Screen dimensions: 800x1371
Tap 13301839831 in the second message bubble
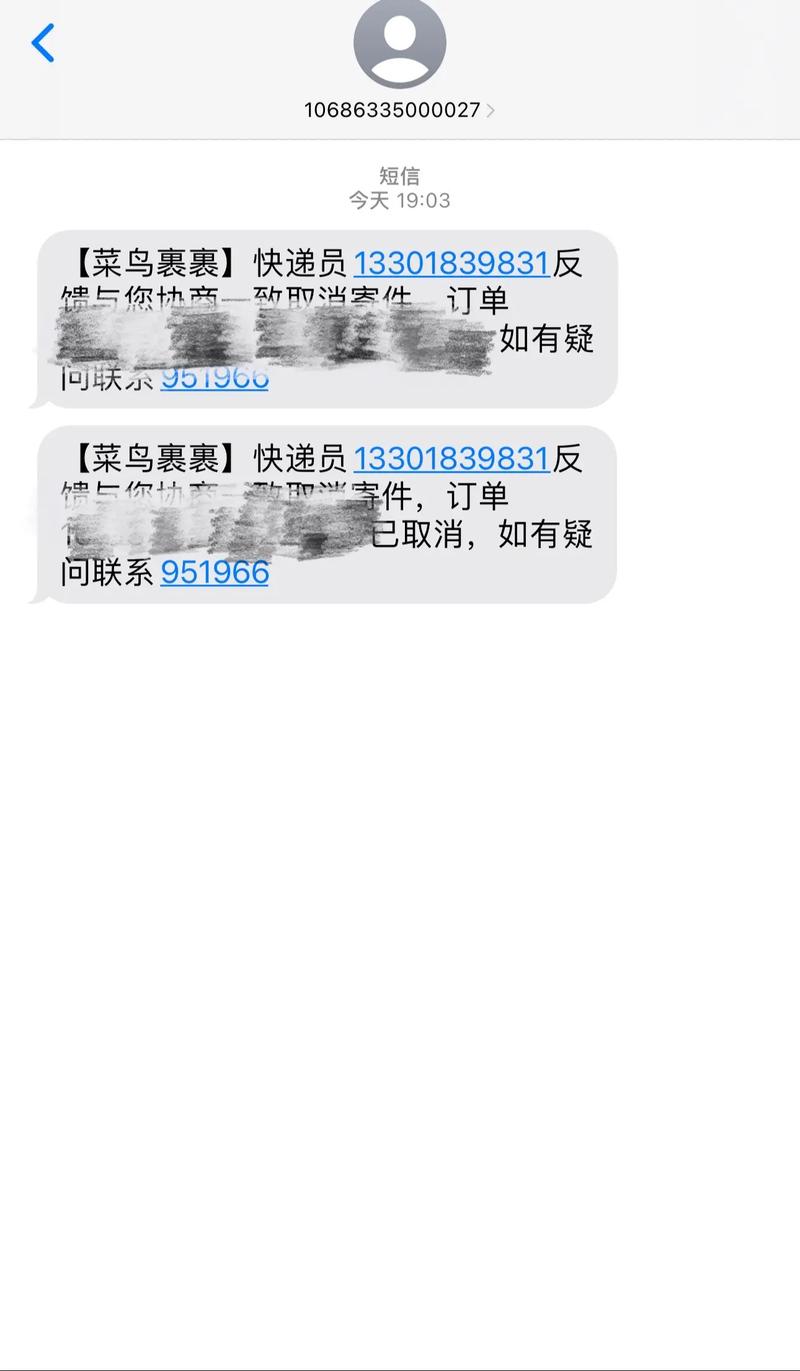(449, 458)
